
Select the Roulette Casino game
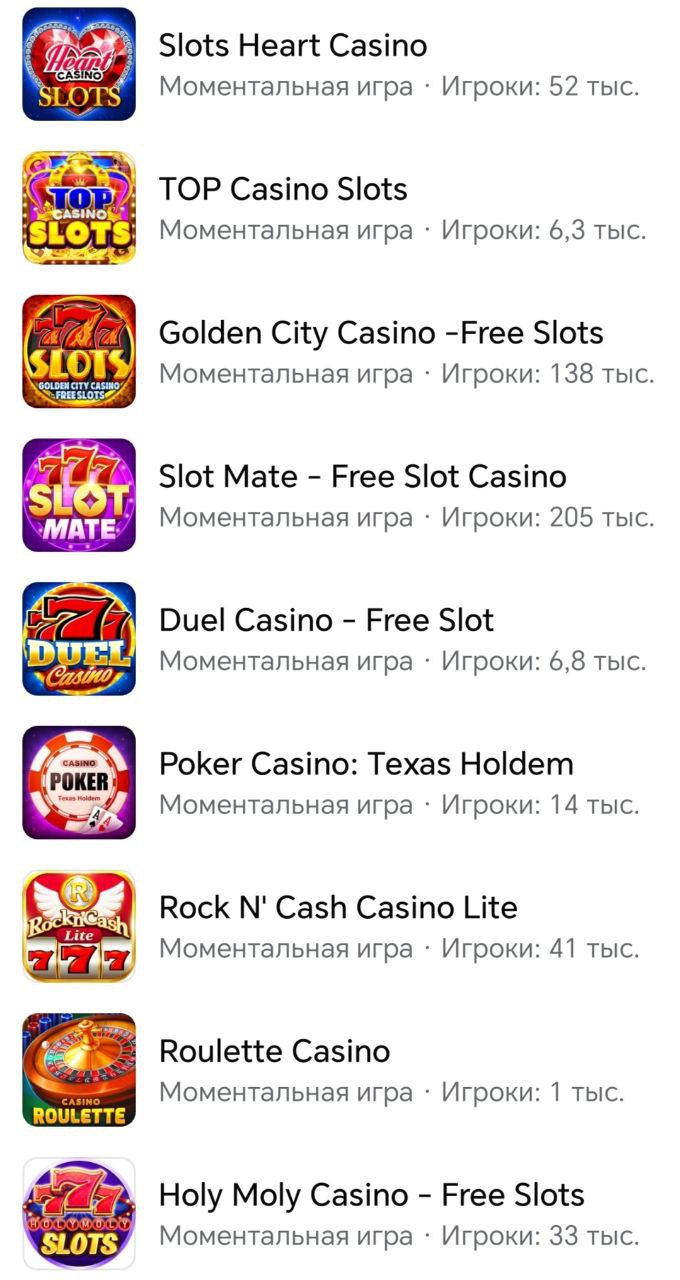click(x=274, y=1052)
